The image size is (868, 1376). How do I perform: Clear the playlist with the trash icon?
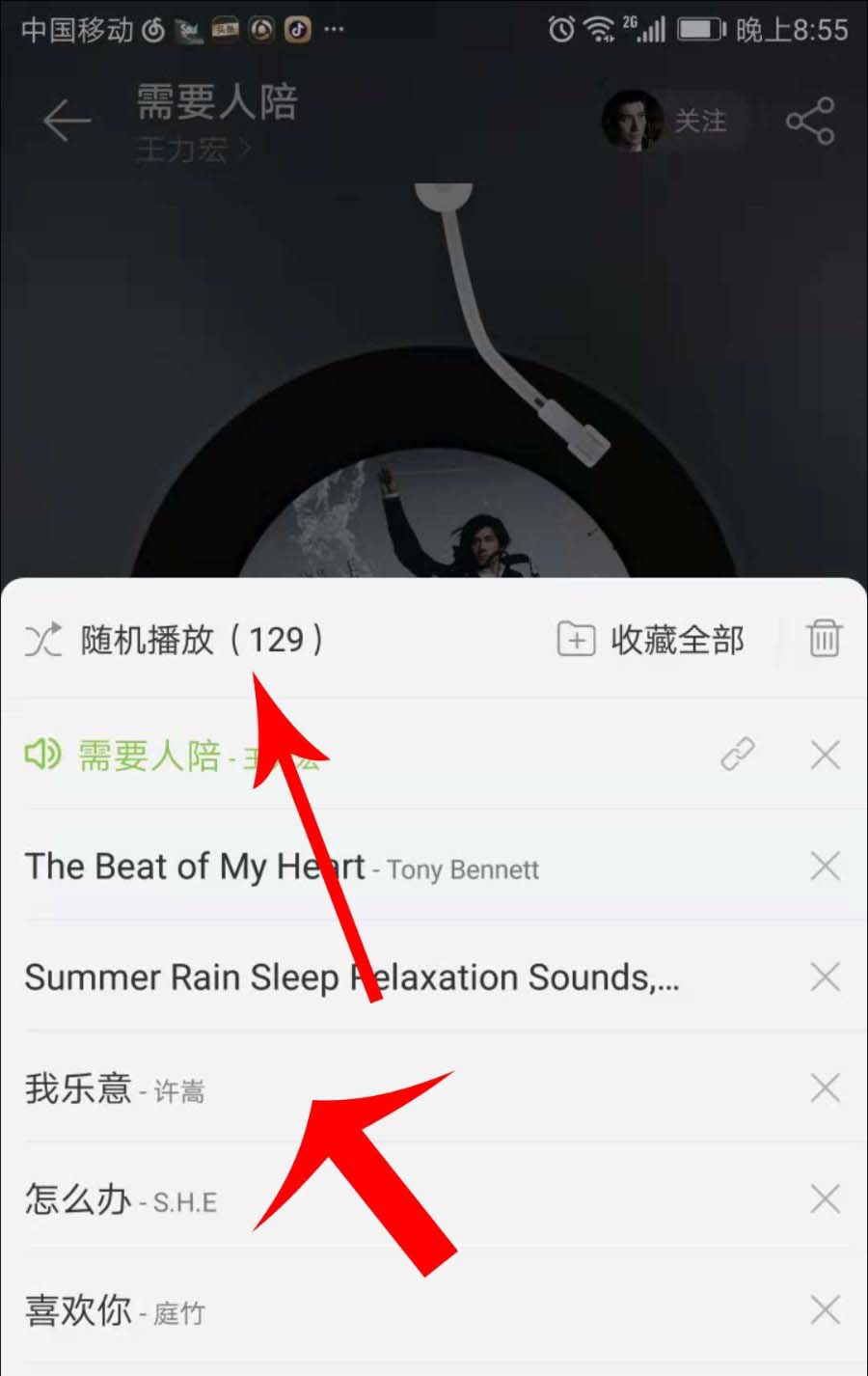(824, 639)
